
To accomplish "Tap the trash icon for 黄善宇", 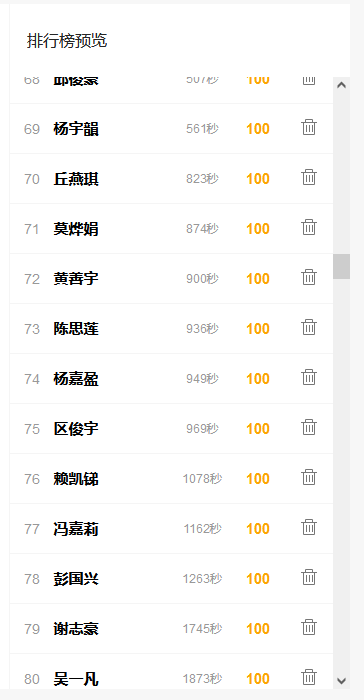I will pyautogui.click(x=309, y=277).
